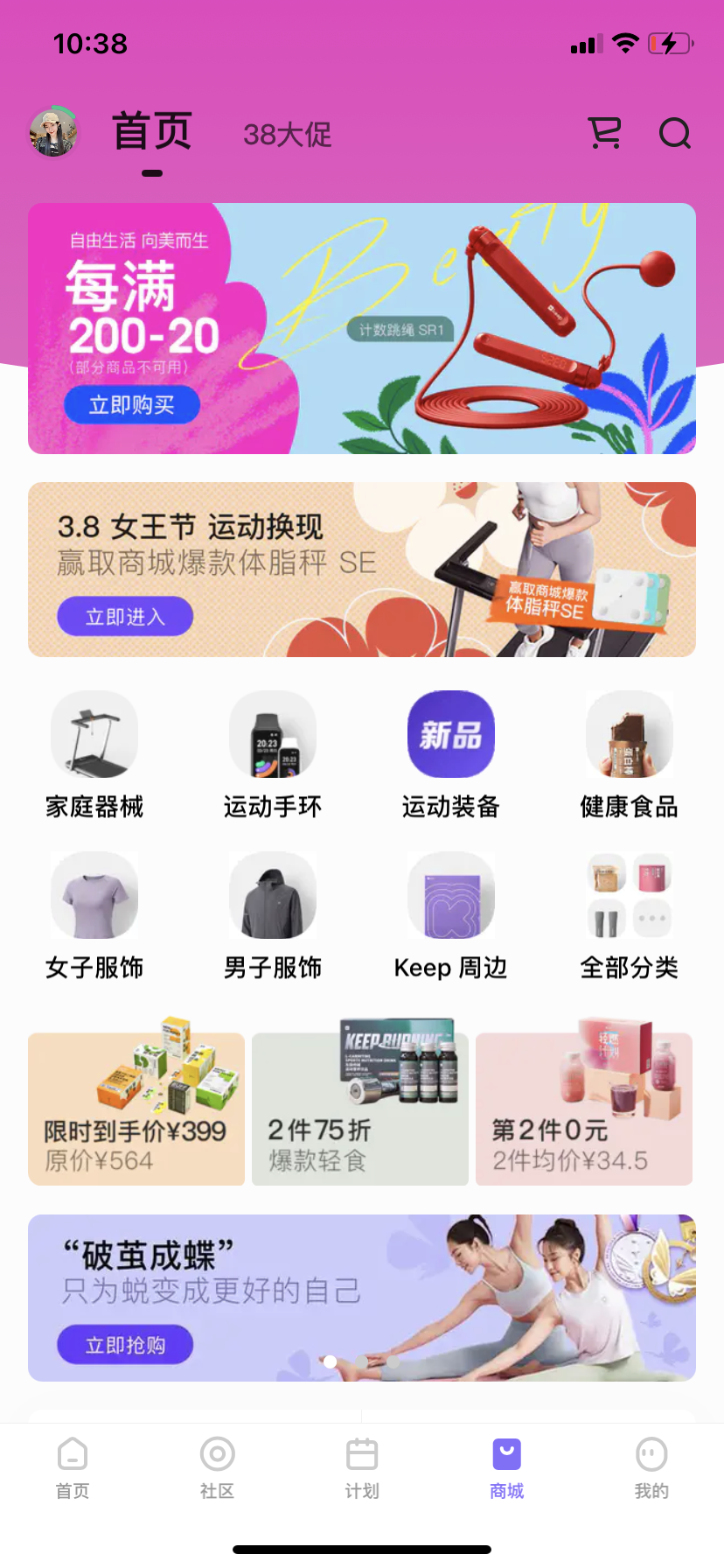View the 男子服饰 category

(x=273, y=915)
